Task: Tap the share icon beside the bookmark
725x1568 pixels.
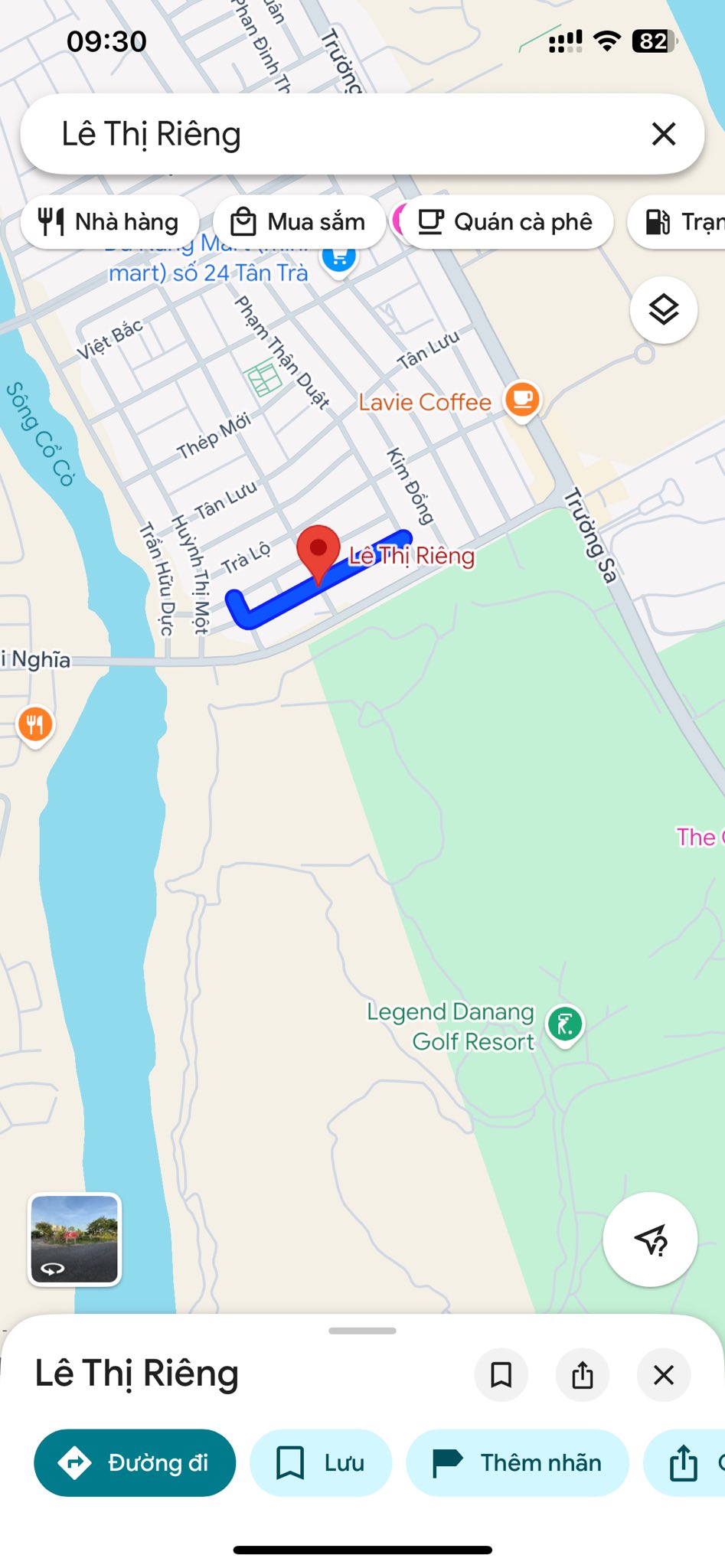Action: pyautogui.click(x=582, y=1374)
